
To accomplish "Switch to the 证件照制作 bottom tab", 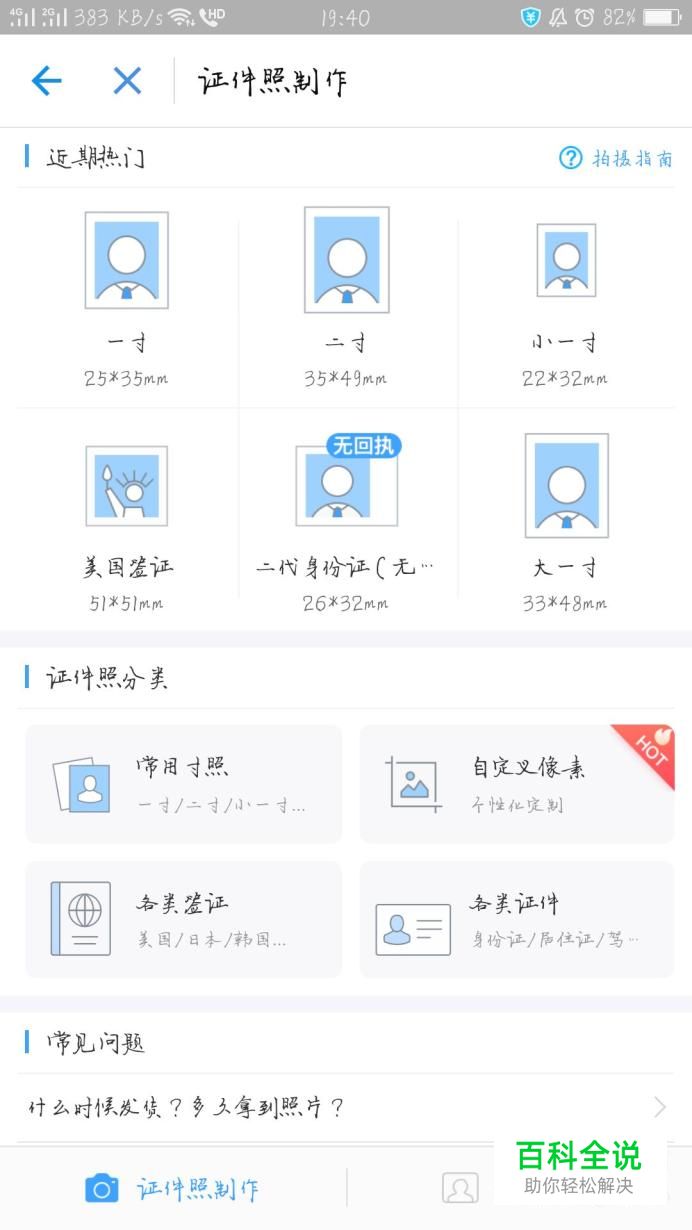I will click(x=173, y=1188).
